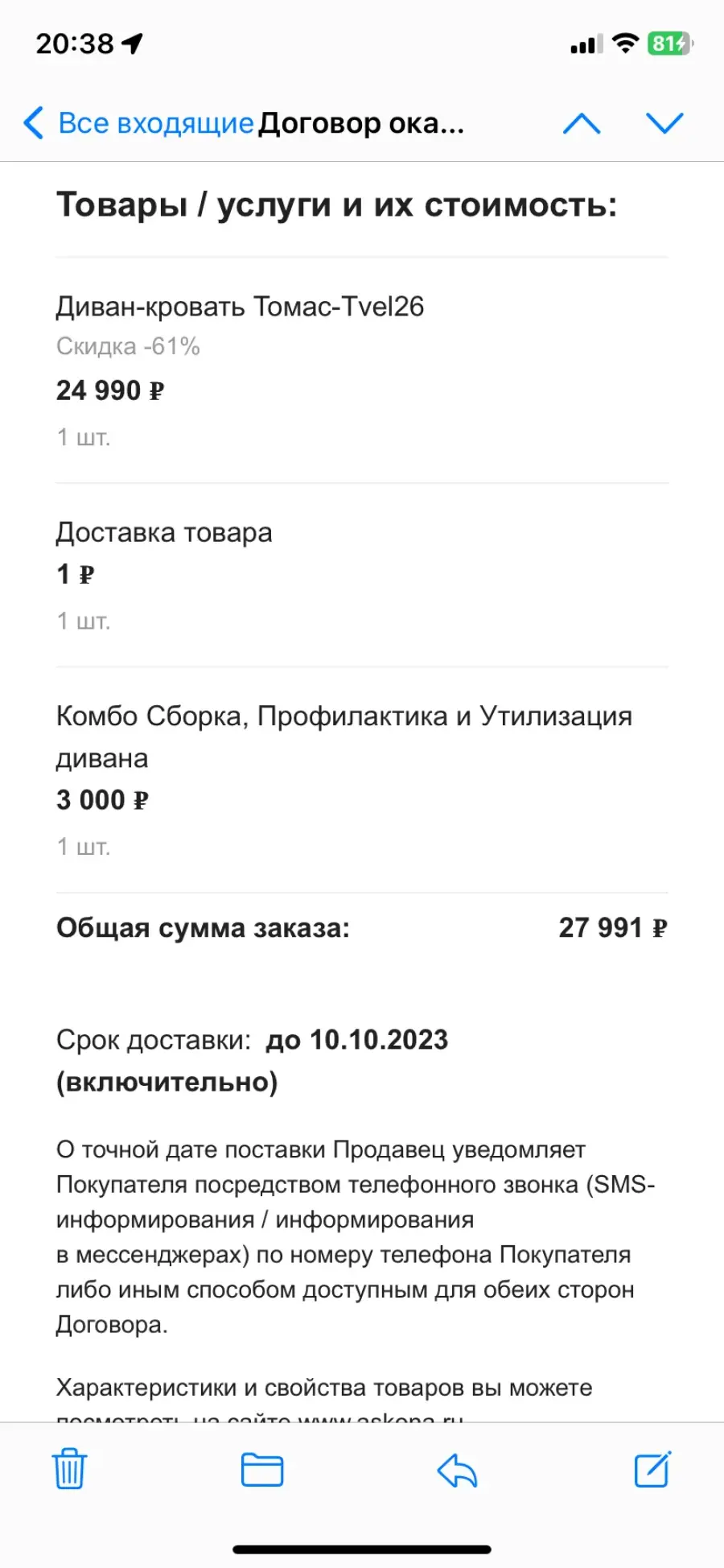The width and height of the screenshot is (724, 1568).
Task: Move this email to a folder
Action: click(x=262, y=1470)
